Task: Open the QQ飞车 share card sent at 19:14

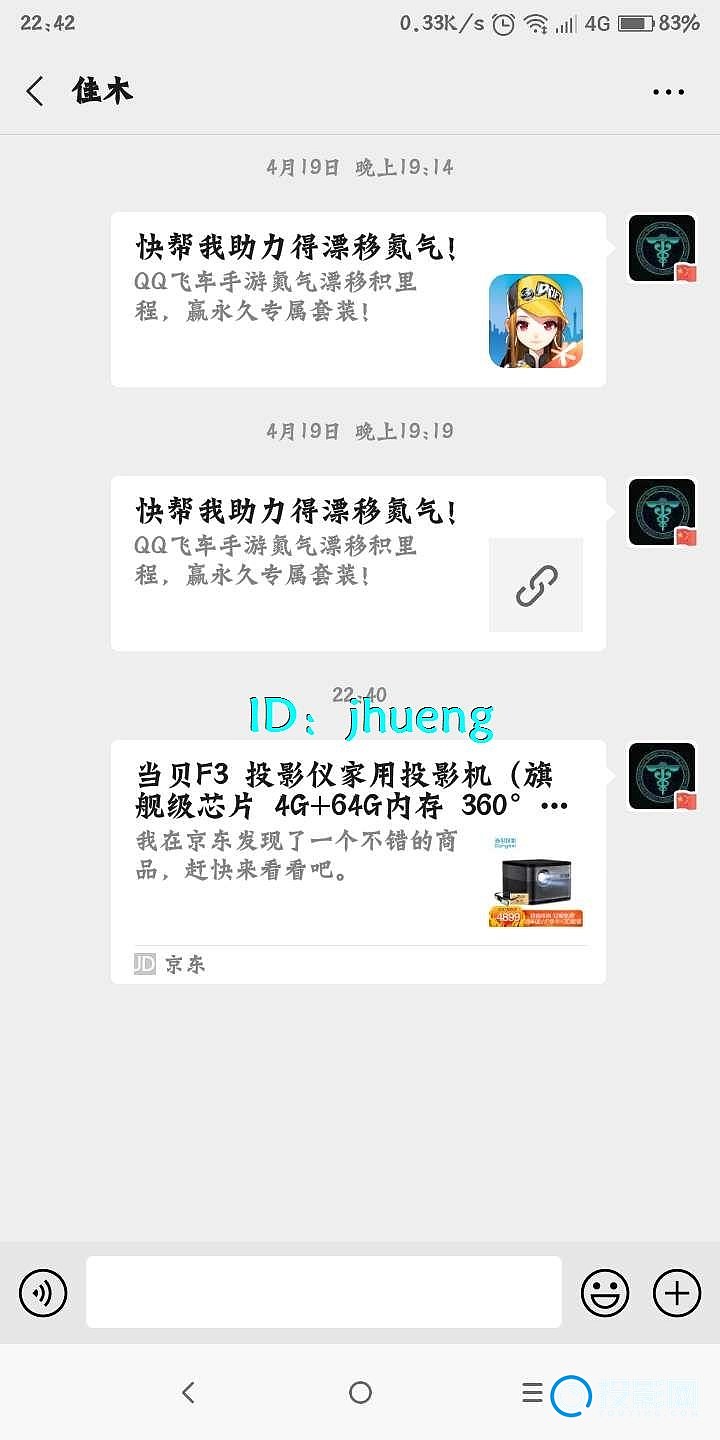Action: [358, 299]
